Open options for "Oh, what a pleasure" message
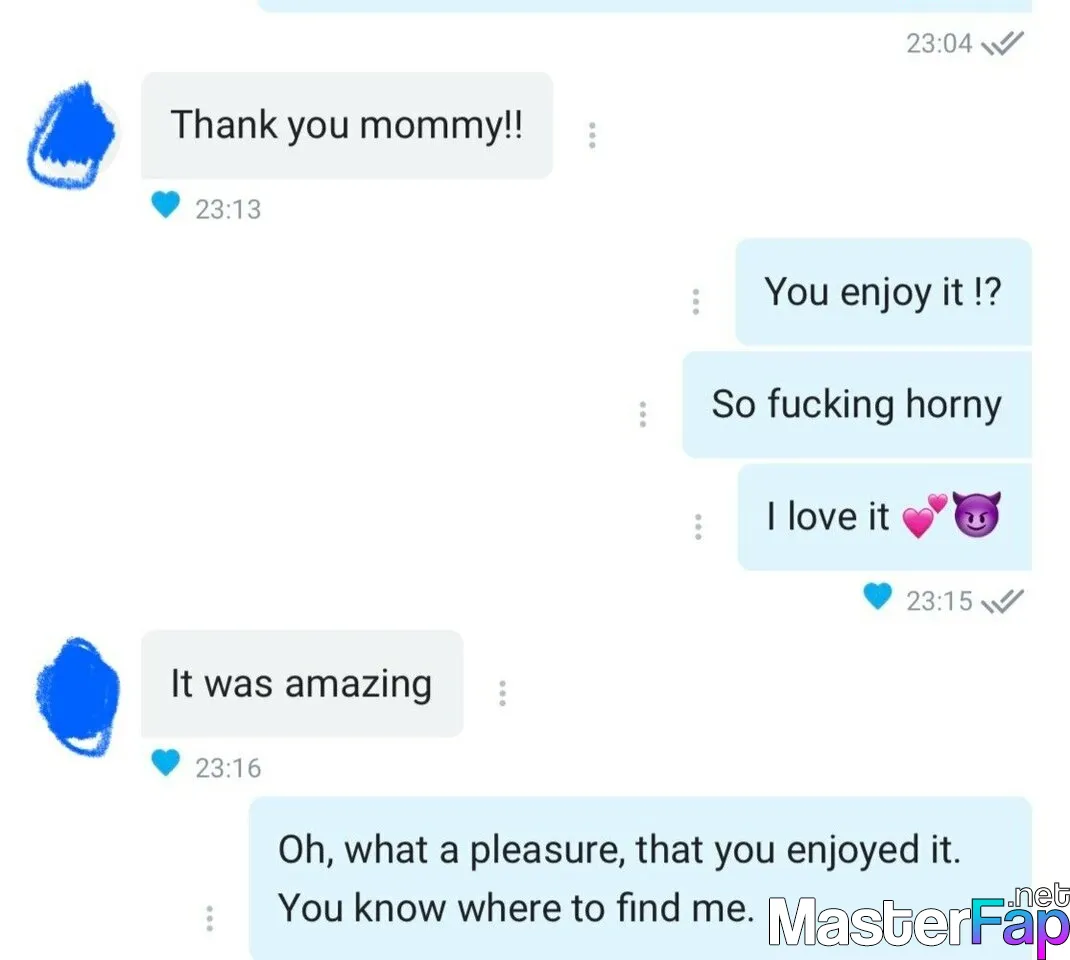1070x960 pixels. click(x=209, y=918)
